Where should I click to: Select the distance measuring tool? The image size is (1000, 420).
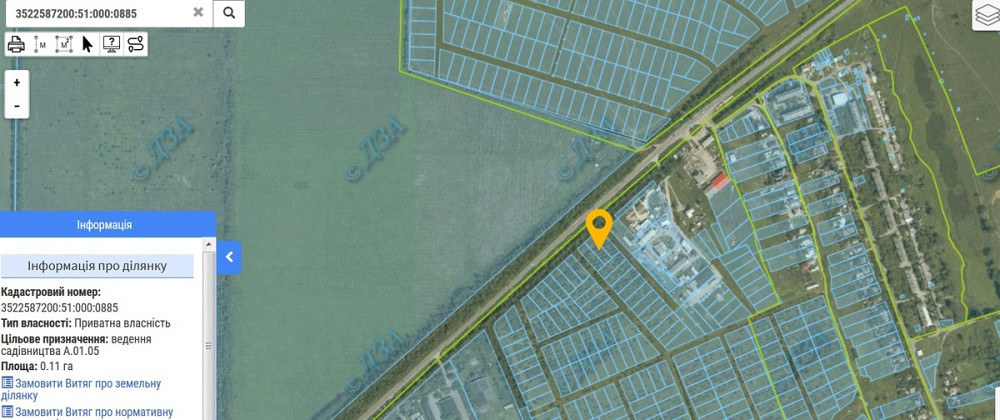[41, 44]
